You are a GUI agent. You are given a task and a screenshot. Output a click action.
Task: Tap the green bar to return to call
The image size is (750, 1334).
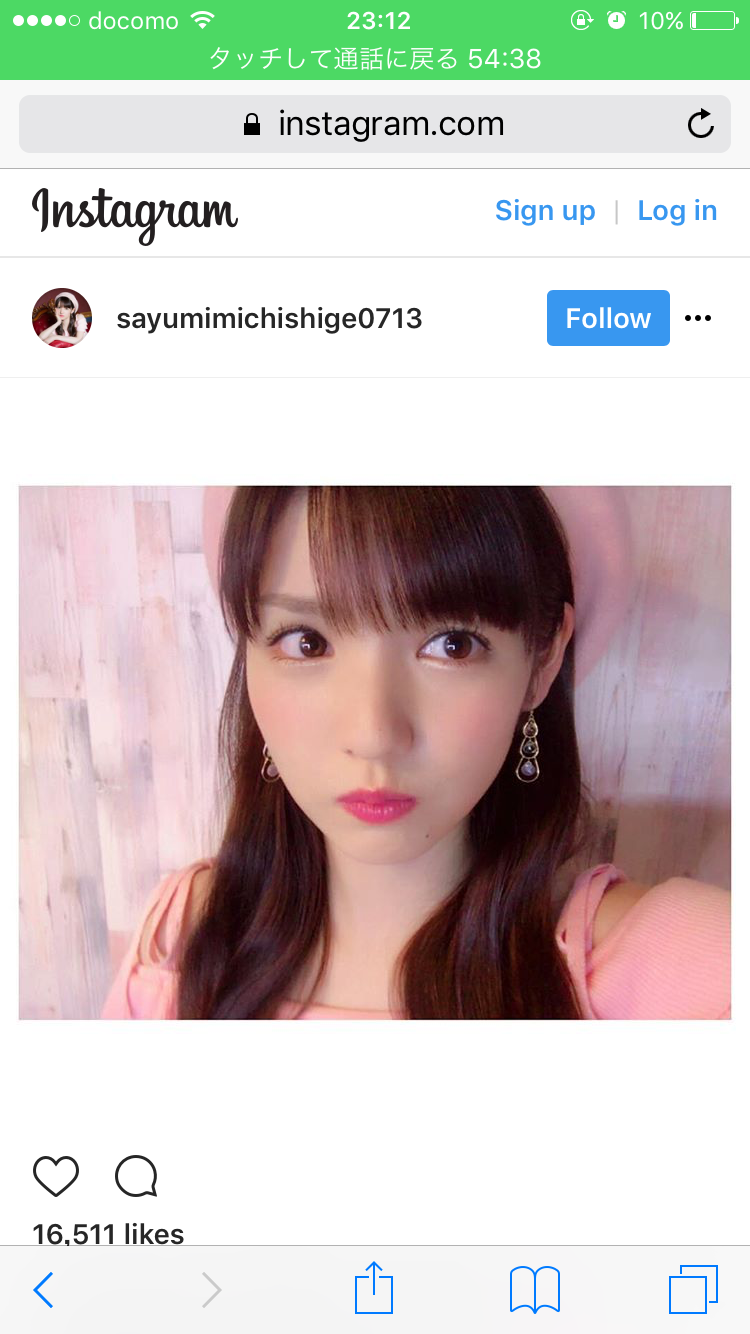point(375,59)
